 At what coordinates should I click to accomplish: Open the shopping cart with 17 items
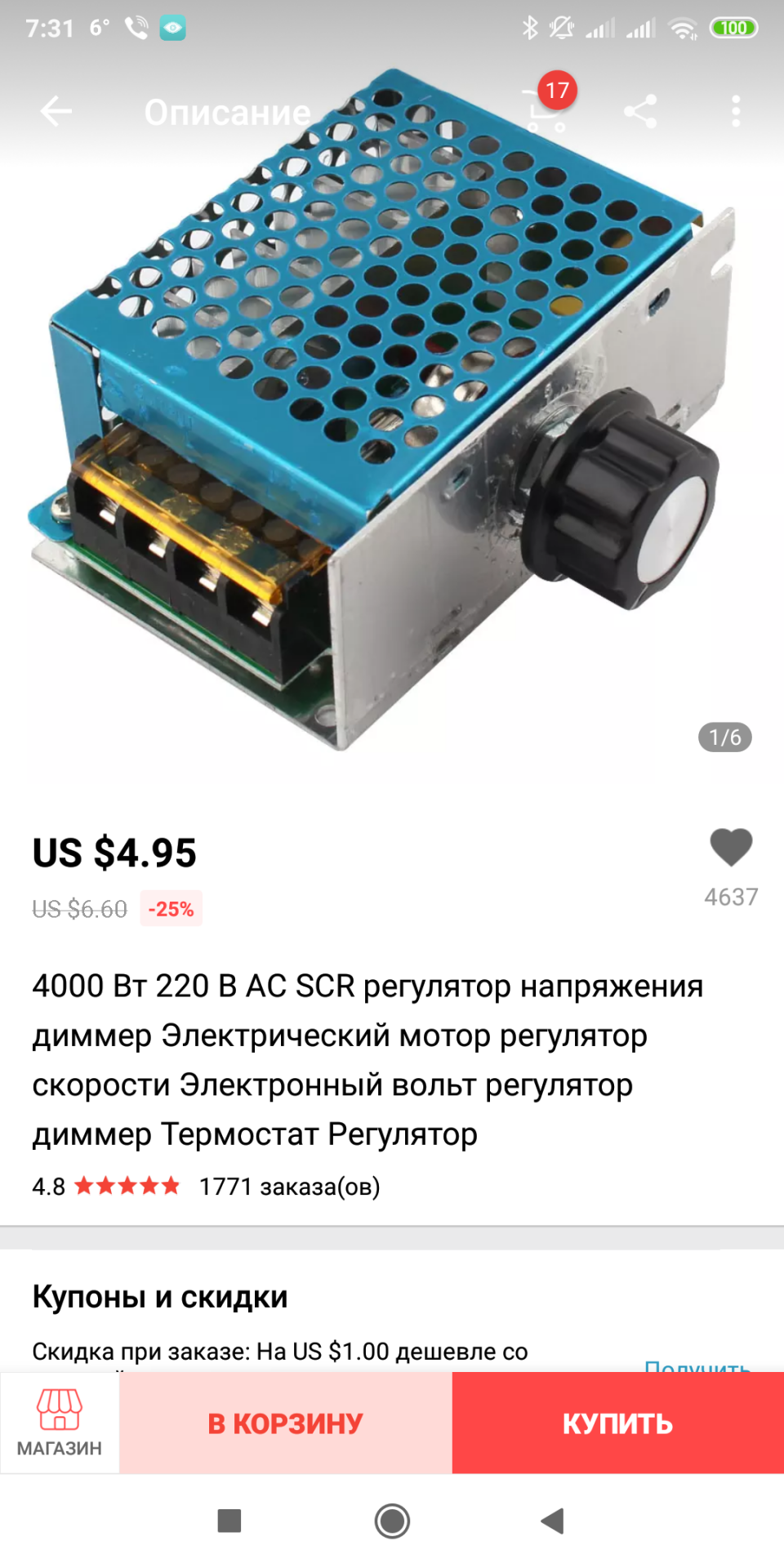point(546,109)
